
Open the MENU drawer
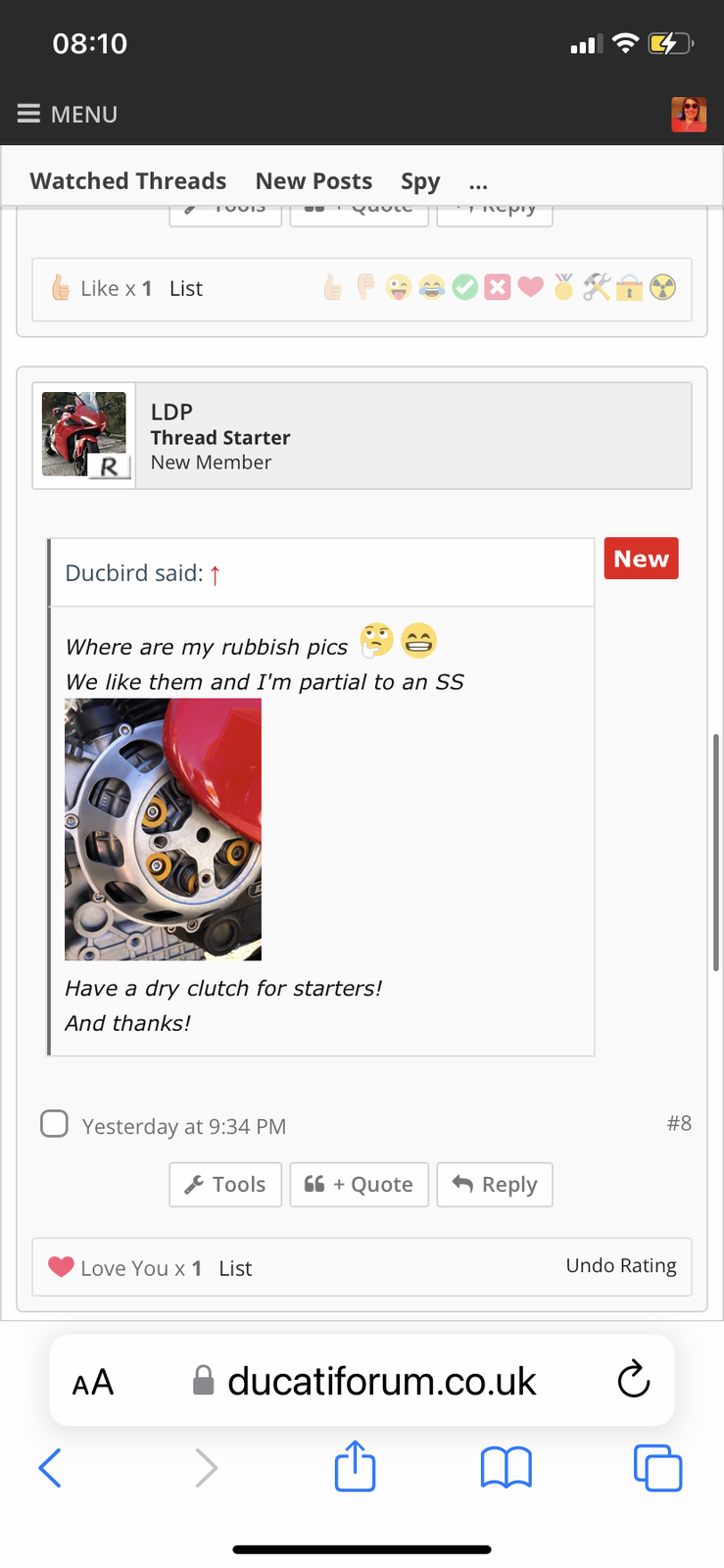tap(67, 115)
